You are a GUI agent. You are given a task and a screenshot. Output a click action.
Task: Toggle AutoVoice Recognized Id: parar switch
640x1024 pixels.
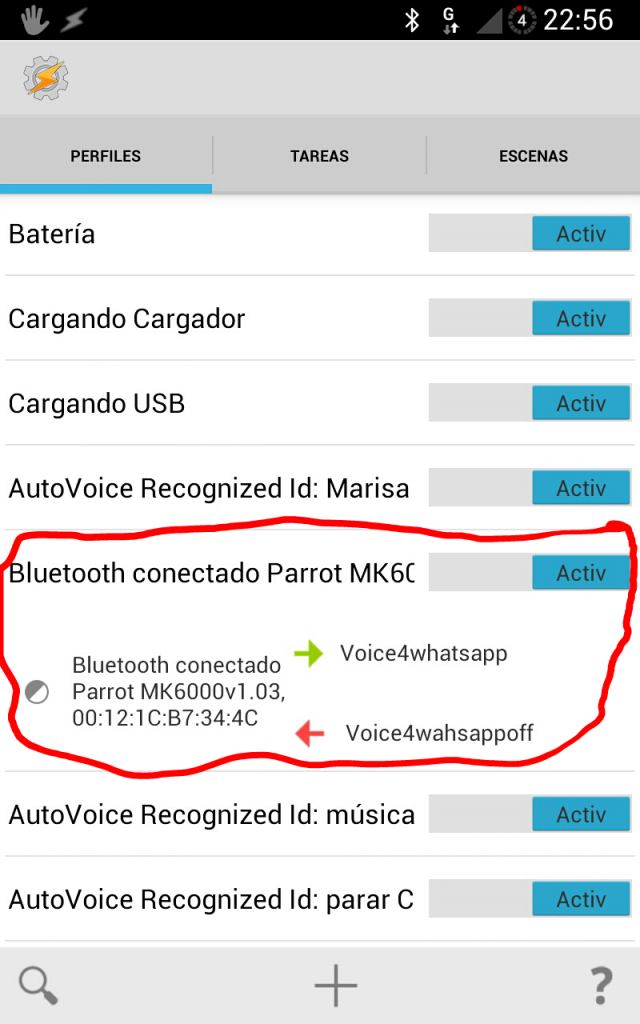point(530,900)
